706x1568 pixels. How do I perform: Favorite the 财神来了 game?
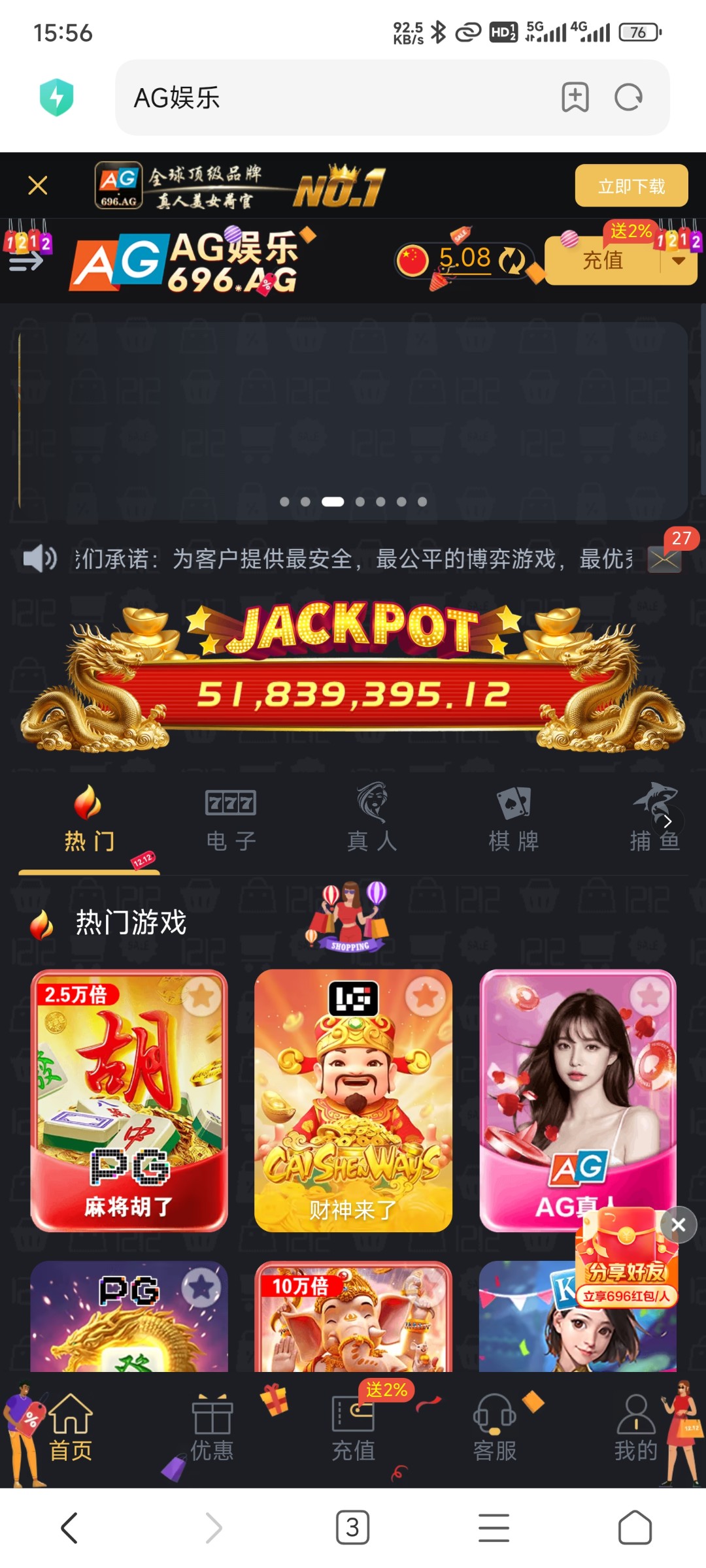pyautogui.click(x=425, y=996)
